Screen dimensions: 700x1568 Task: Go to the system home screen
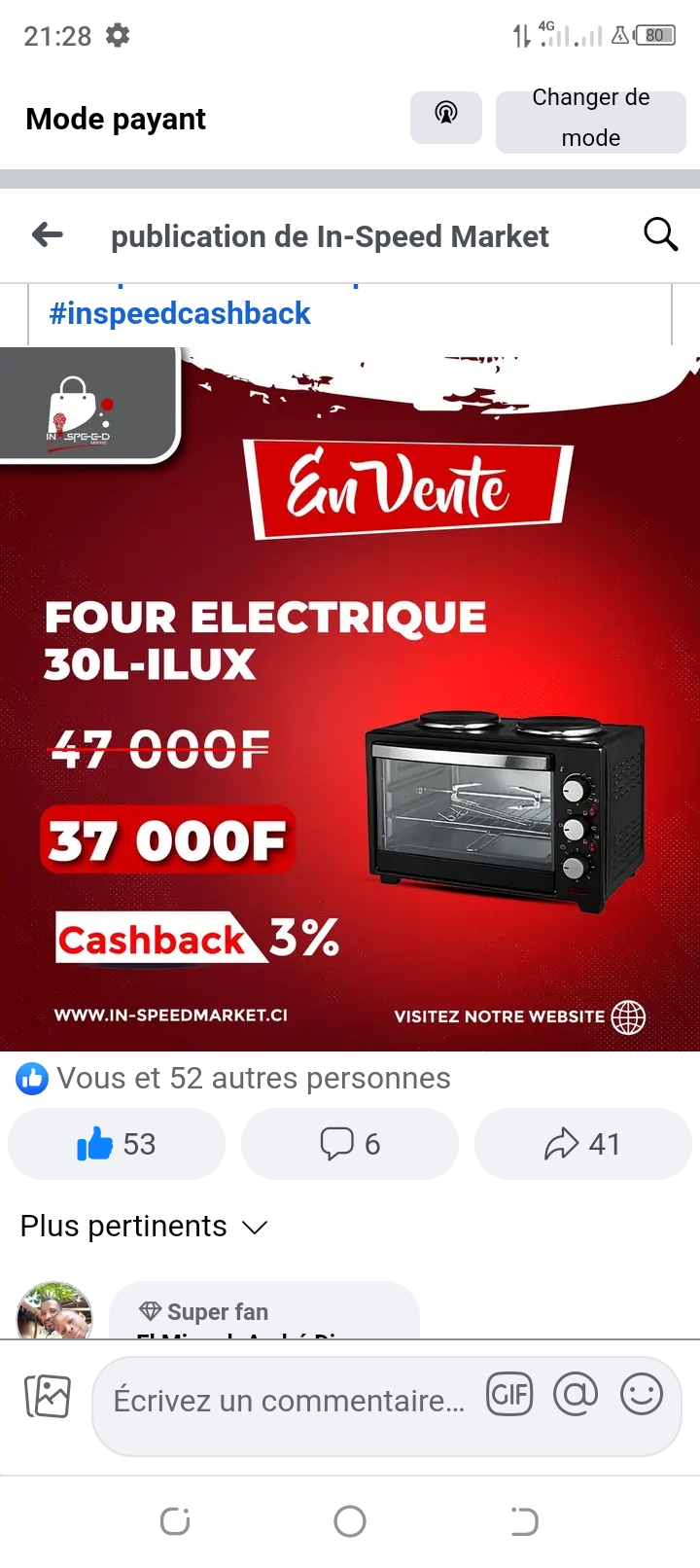[350, 1520]
